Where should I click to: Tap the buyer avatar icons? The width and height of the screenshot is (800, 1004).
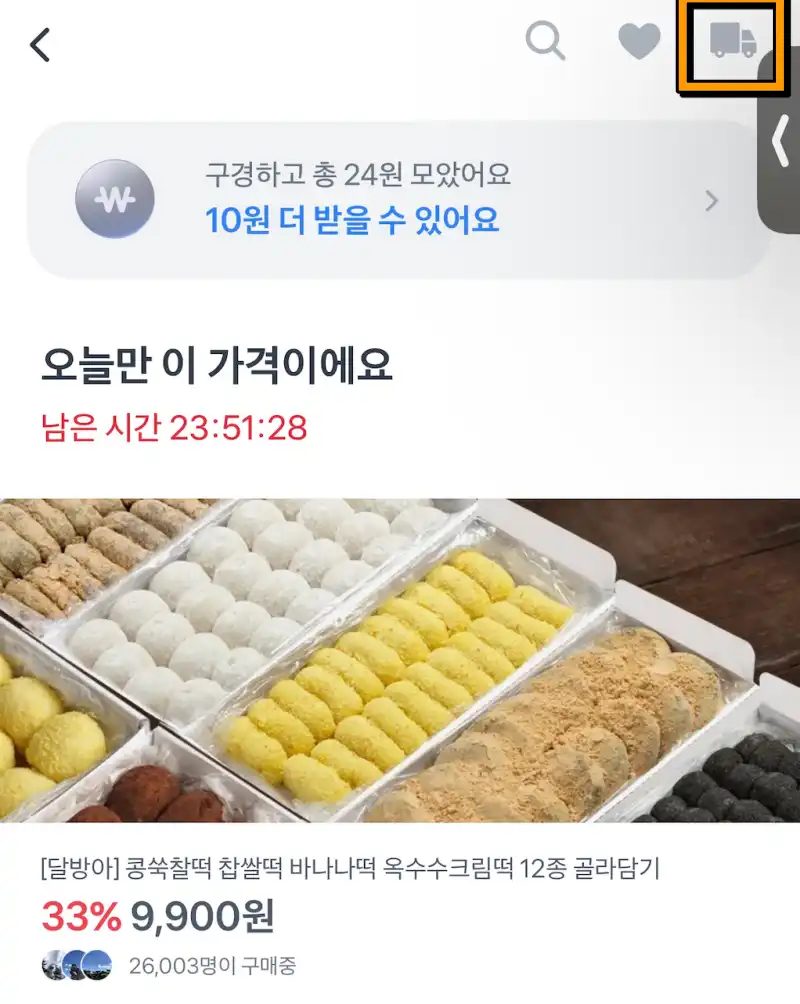tap(70, 964)
